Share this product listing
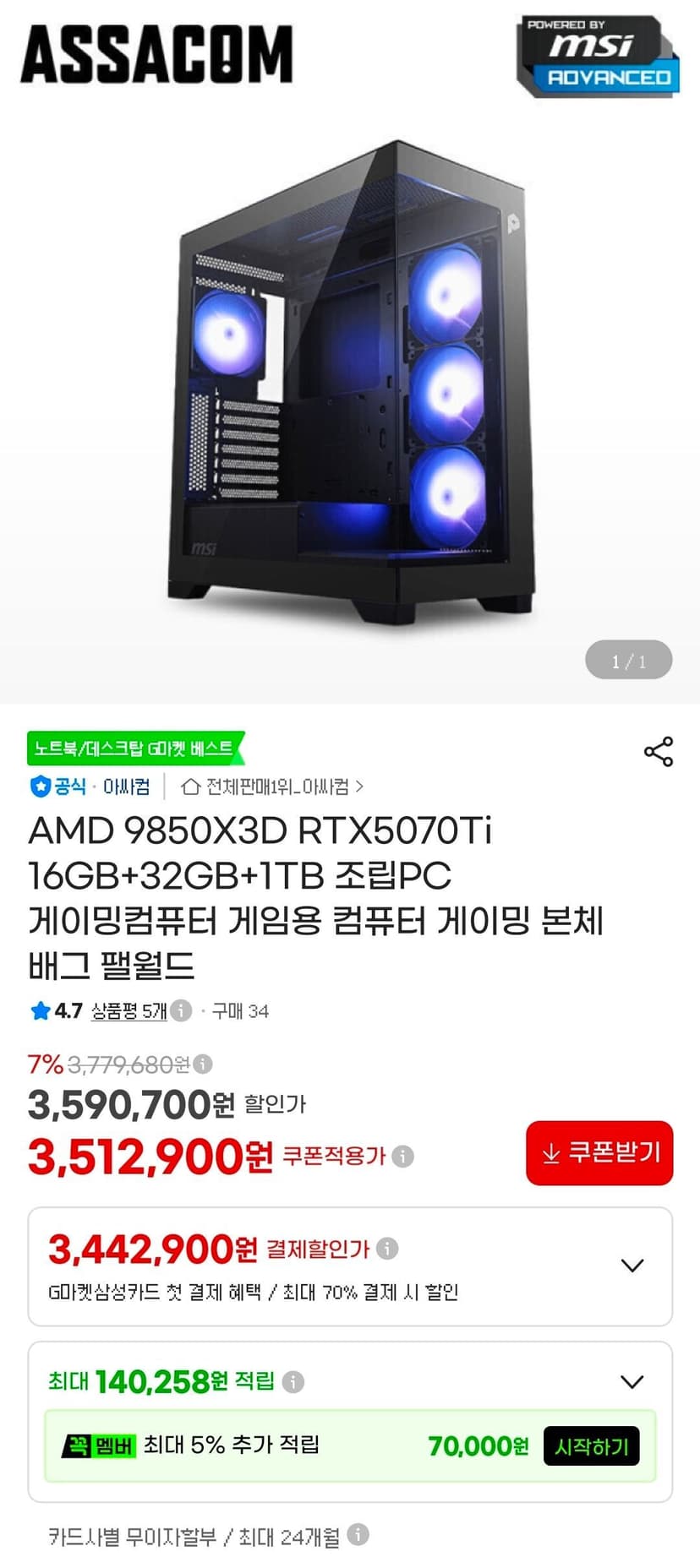Screen dimensions: 700x1568 pyautogui.click(x=659, y=751)
